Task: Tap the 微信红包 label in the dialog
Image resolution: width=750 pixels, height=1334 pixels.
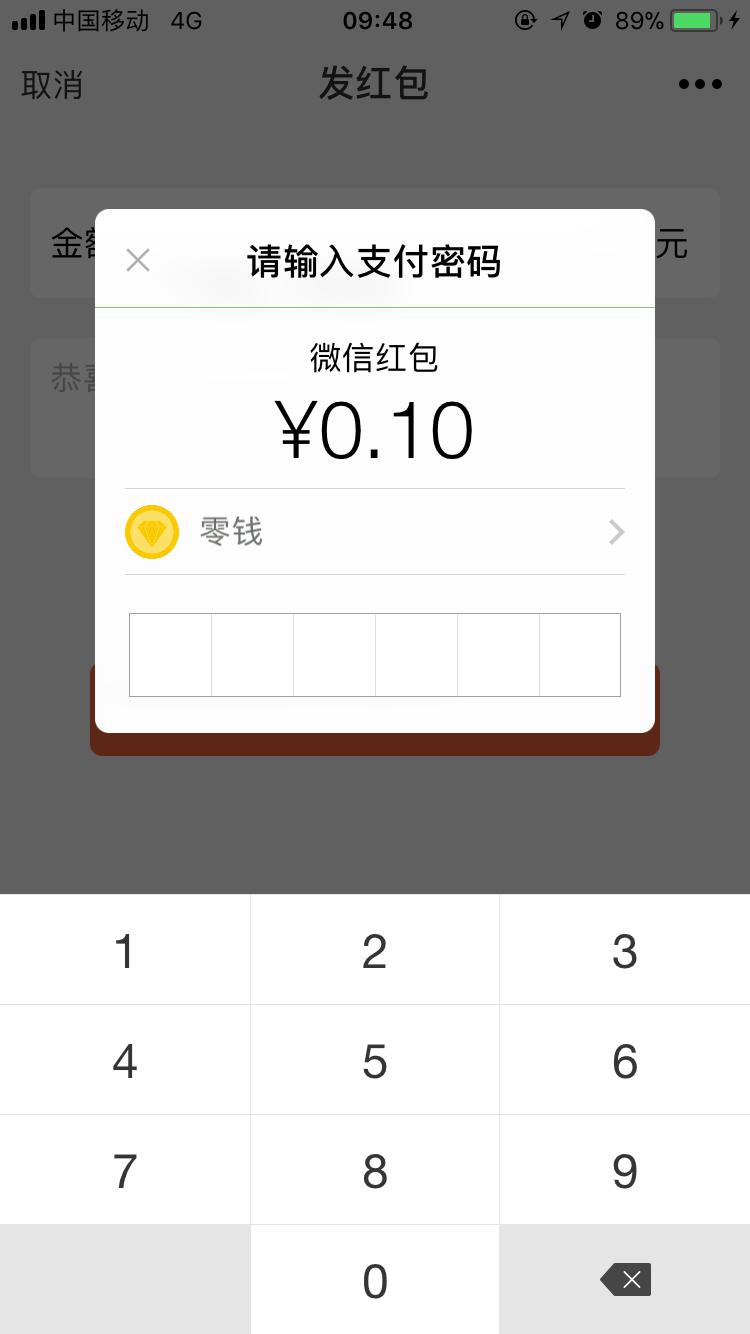Action: pyautogui.click(x=375, y=357)
